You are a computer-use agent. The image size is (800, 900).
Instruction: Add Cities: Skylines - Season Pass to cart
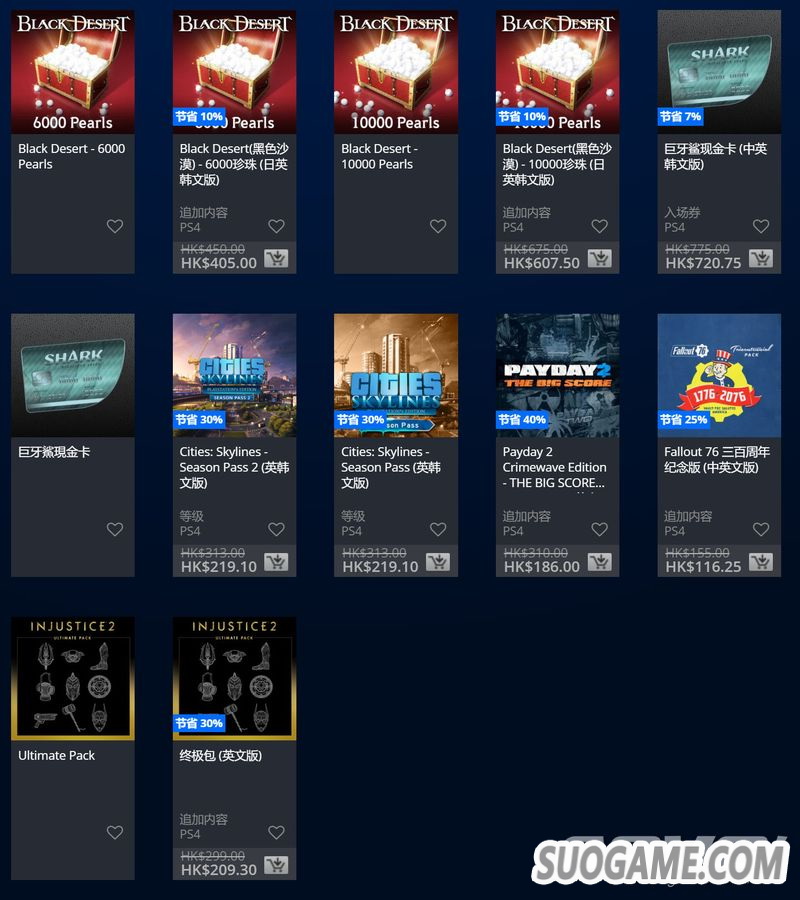(x=438, y=562)
